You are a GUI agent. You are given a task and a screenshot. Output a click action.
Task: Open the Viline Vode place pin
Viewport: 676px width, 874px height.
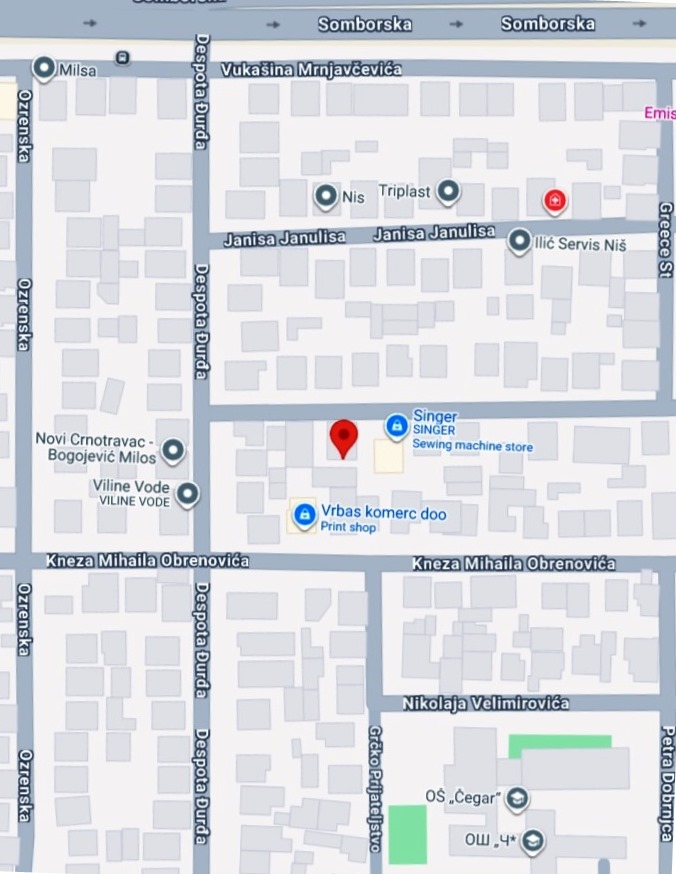click(186, 492)
